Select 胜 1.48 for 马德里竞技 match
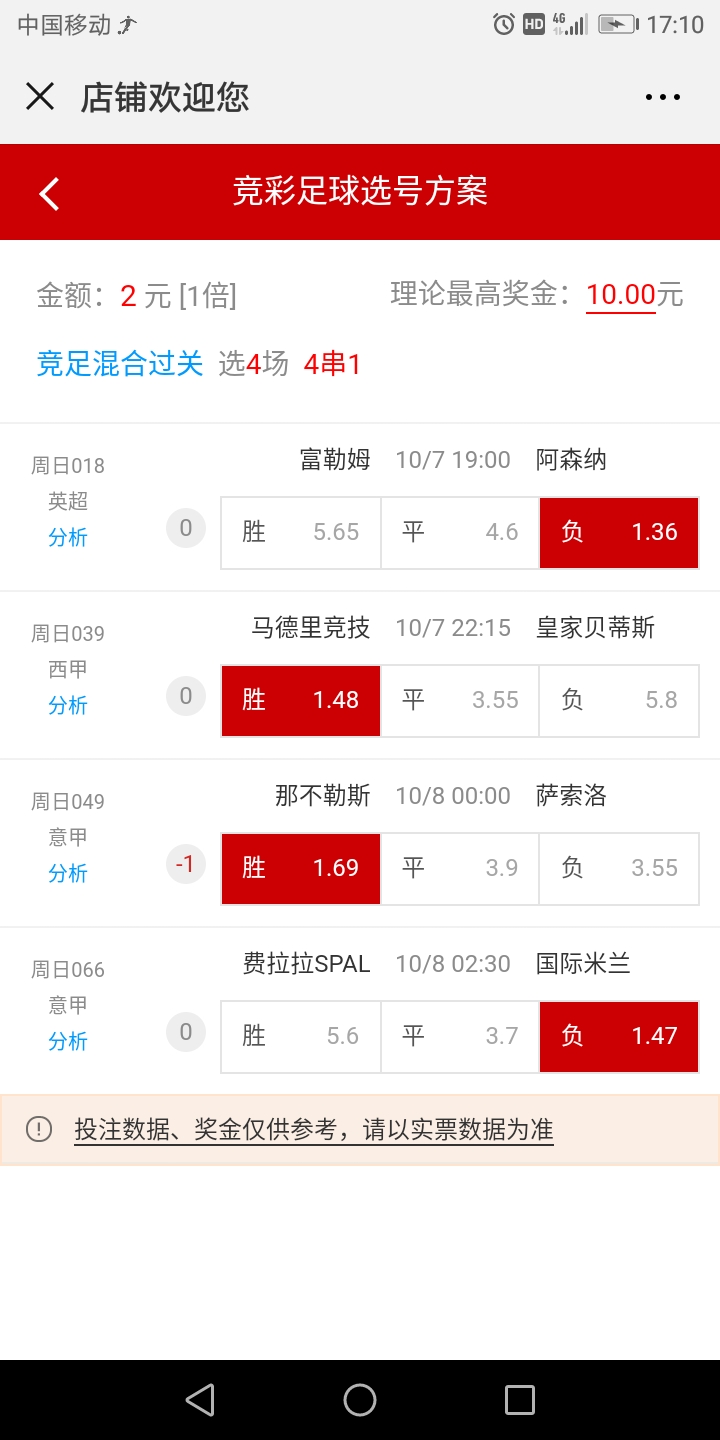Screen dimensions: 720x1440 [x=300, y=700]
